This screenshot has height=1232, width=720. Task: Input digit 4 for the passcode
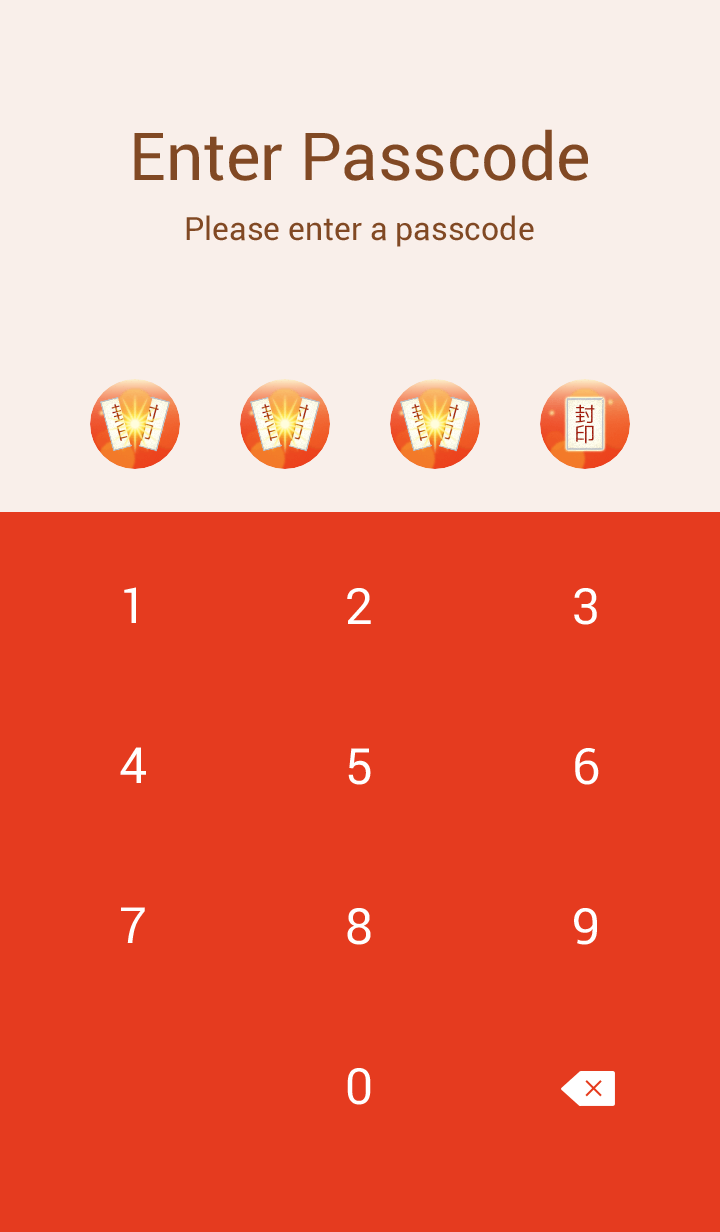132,767
